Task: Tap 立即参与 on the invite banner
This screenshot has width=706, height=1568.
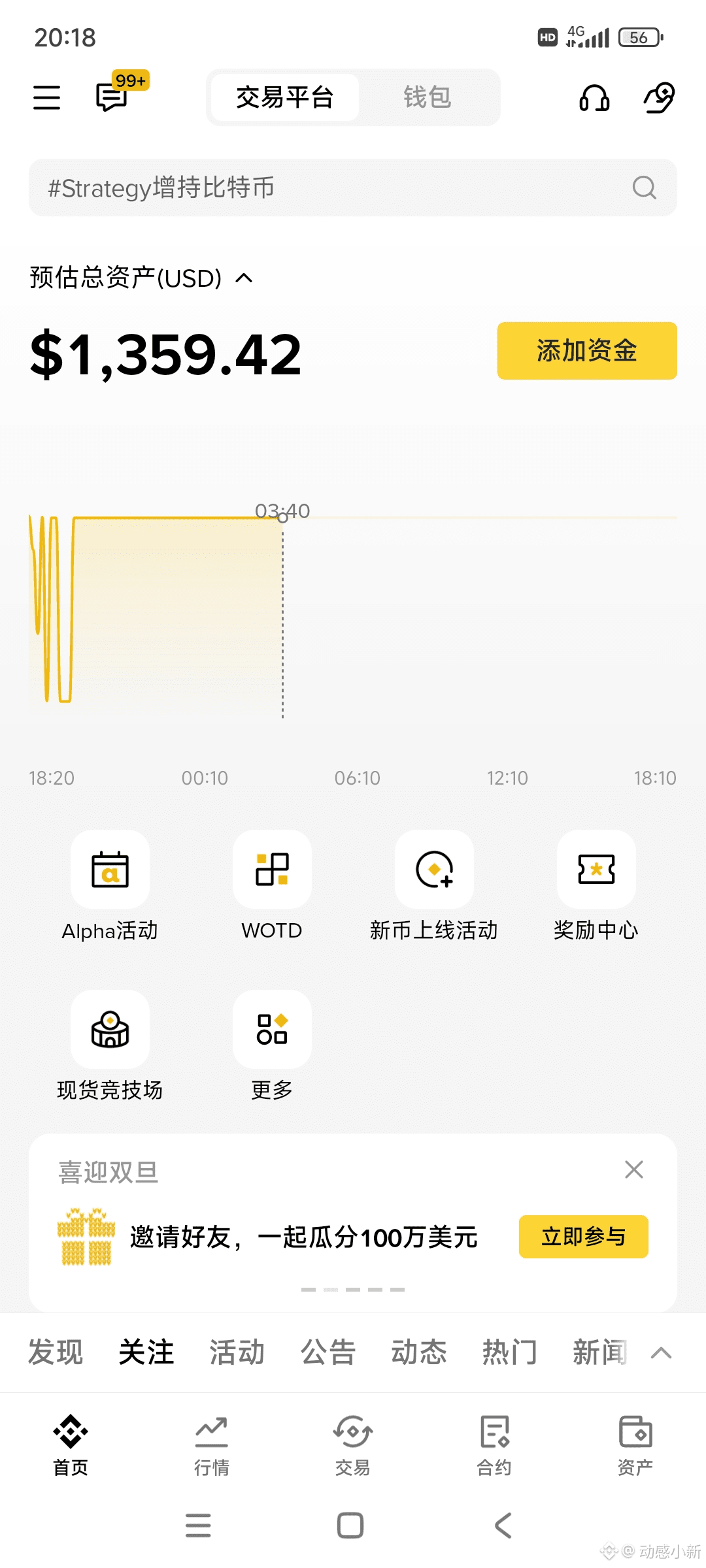Action: [x=583, y=1237]
